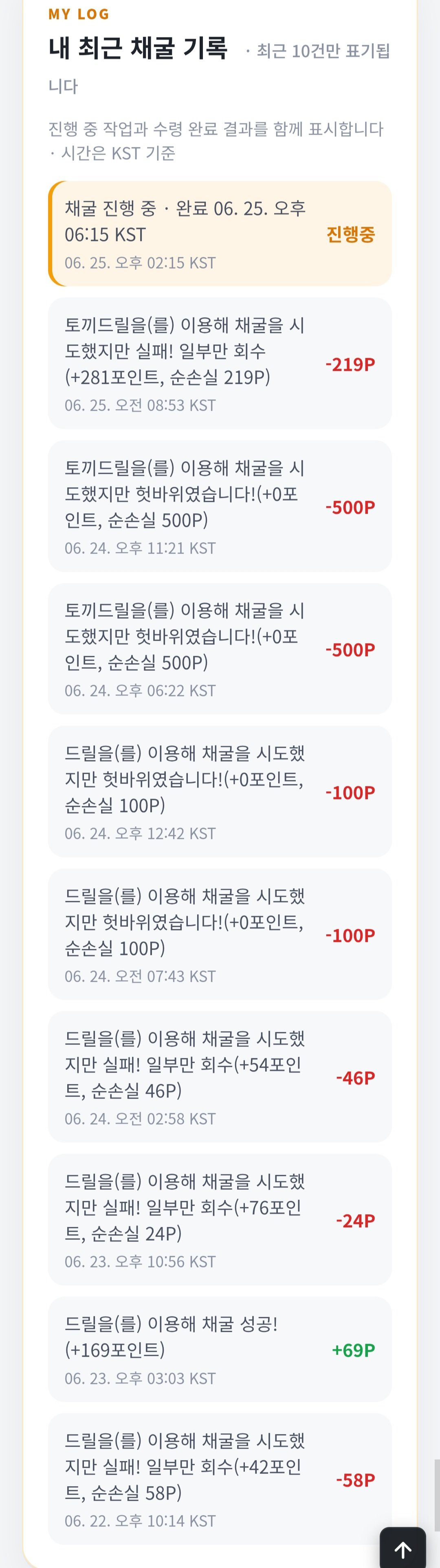The image size is (440, 1568).
Task: Tap the scroll-to-top arrow button
Action: coord(403,1548)
